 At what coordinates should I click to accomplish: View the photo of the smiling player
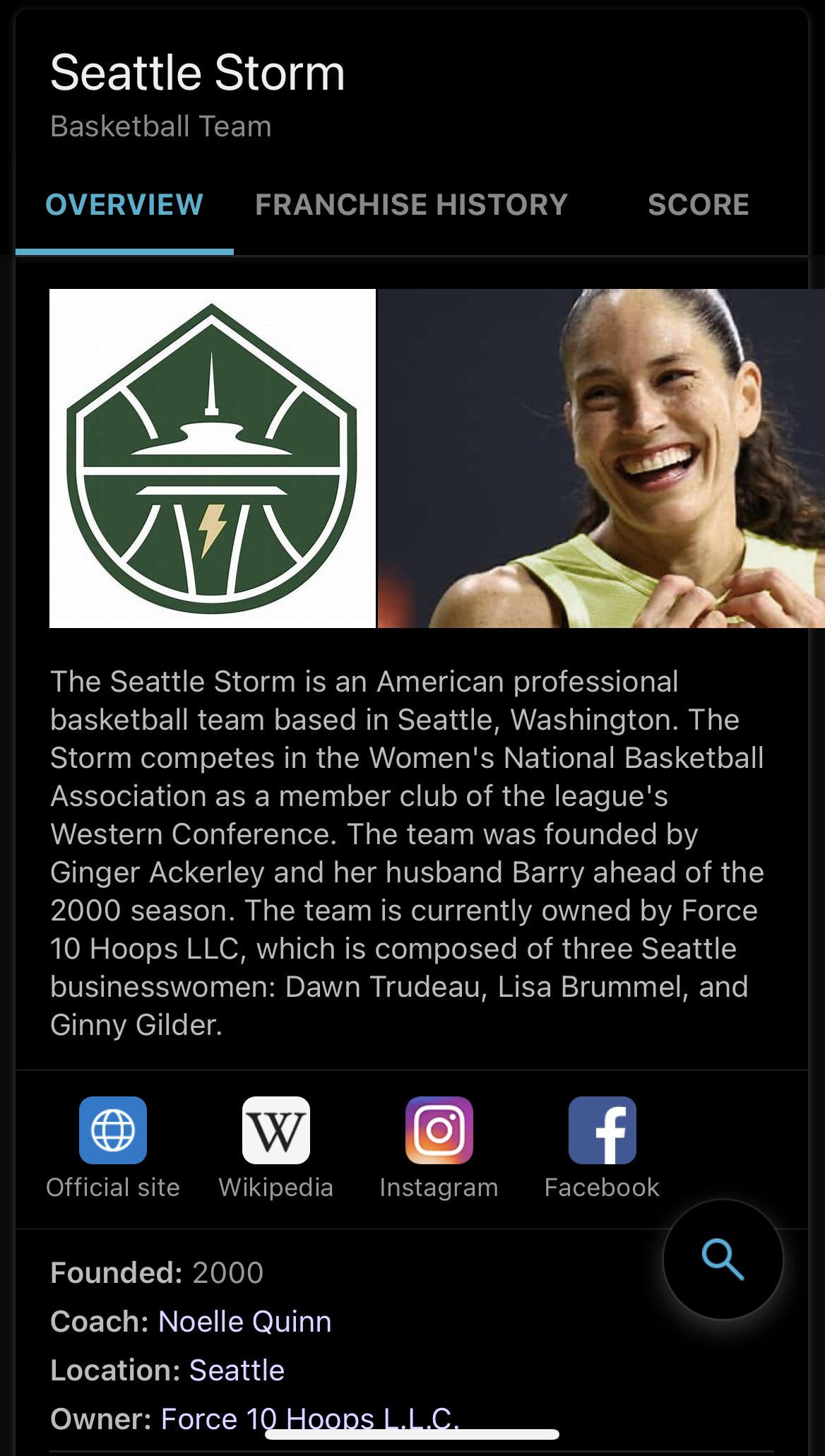[601, 458]
